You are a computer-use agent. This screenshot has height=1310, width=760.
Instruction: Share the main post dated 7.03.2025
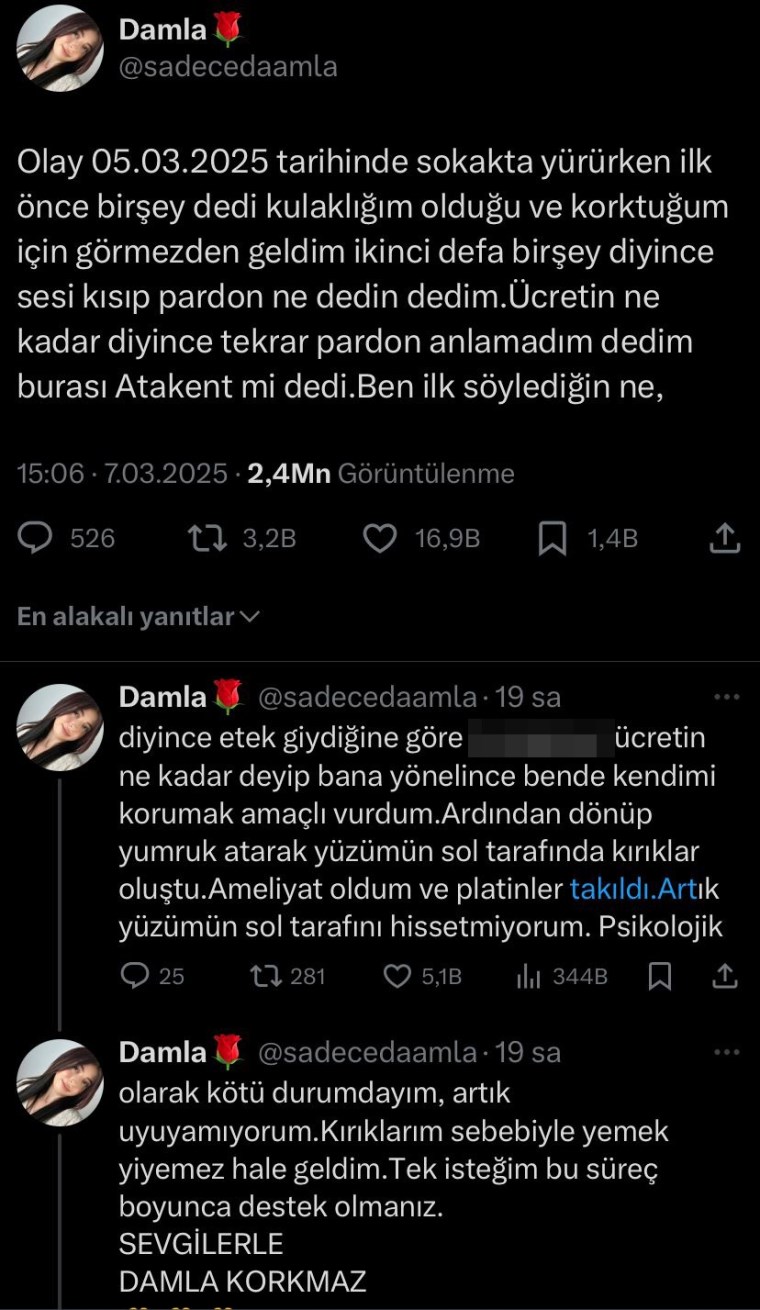(725, 539)
